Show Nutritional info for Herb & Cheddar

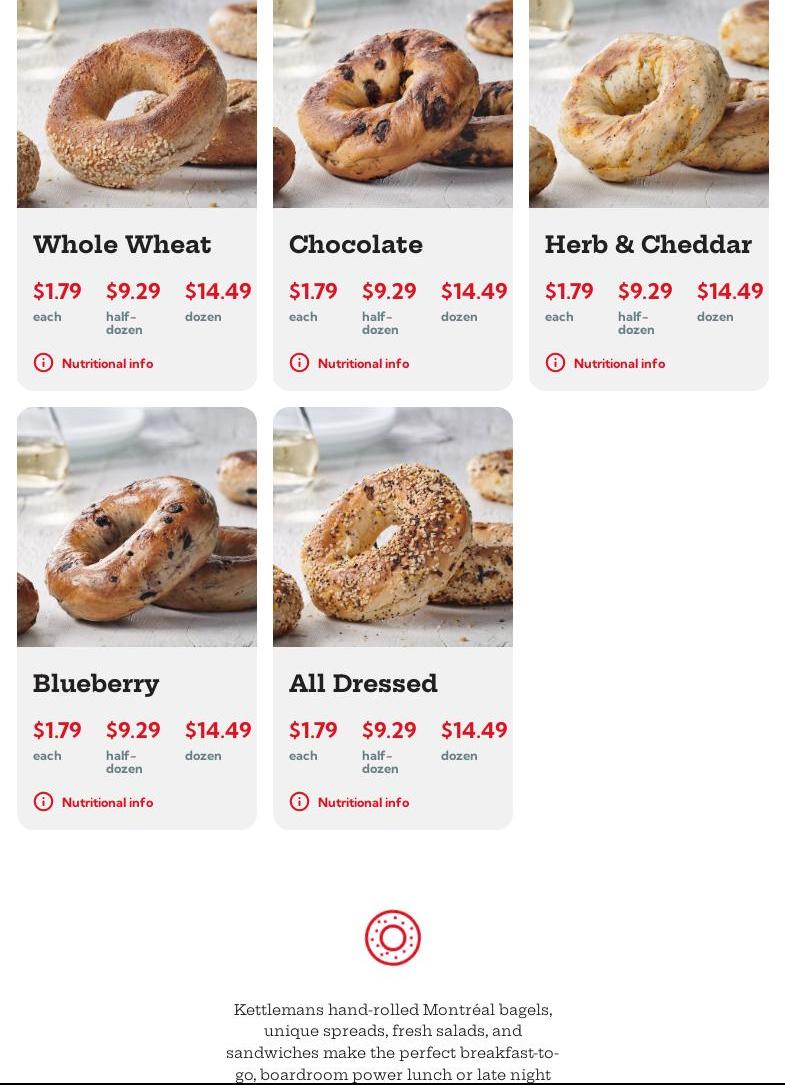[x=606, y=363]
